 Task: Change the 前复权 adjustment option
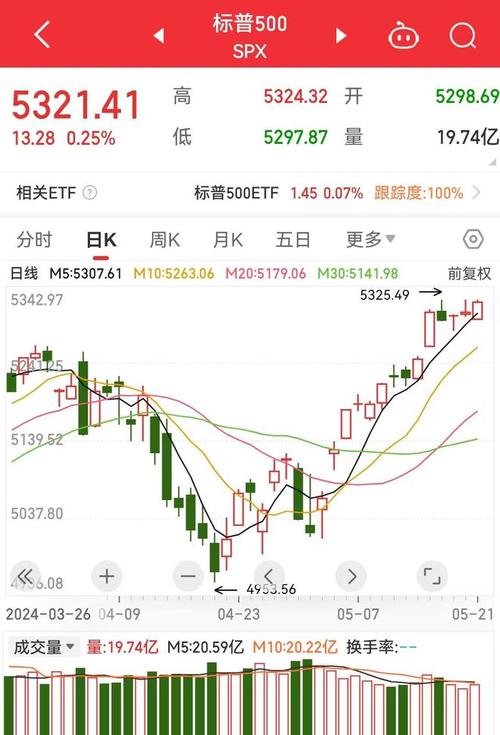[x=469, y=273]
